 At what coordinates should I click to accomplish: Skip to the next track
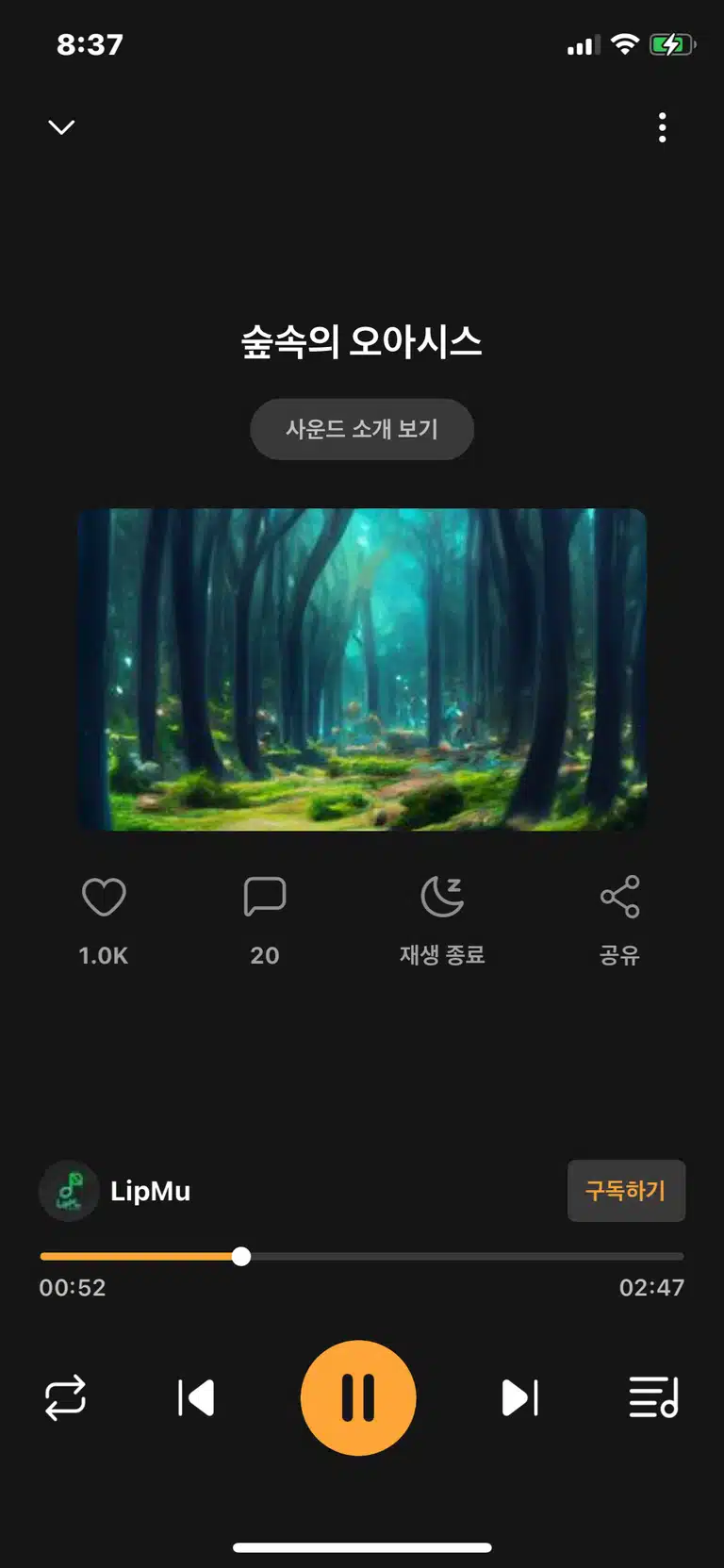519,1397
